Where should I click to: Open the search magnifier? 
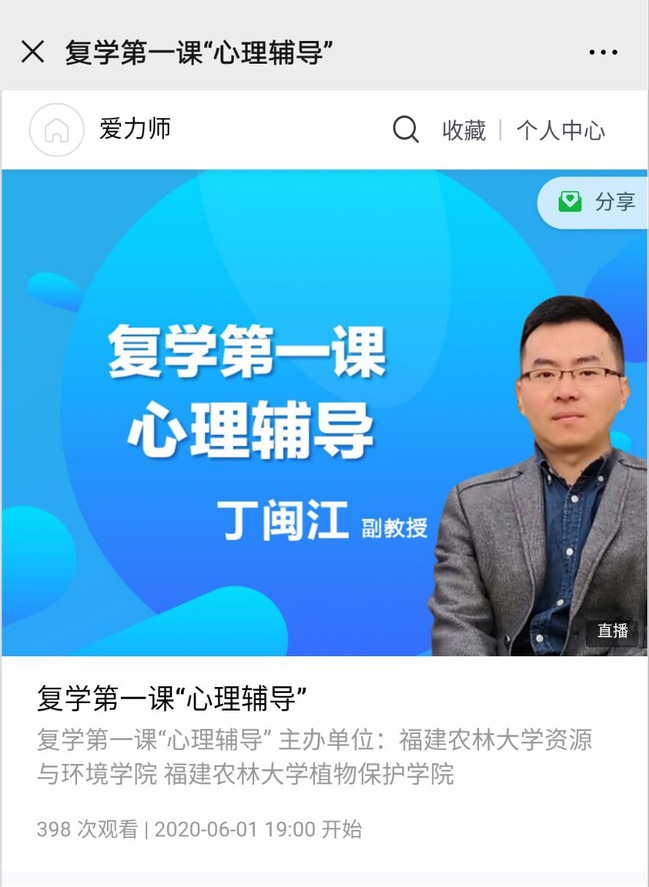pos(405,130)
